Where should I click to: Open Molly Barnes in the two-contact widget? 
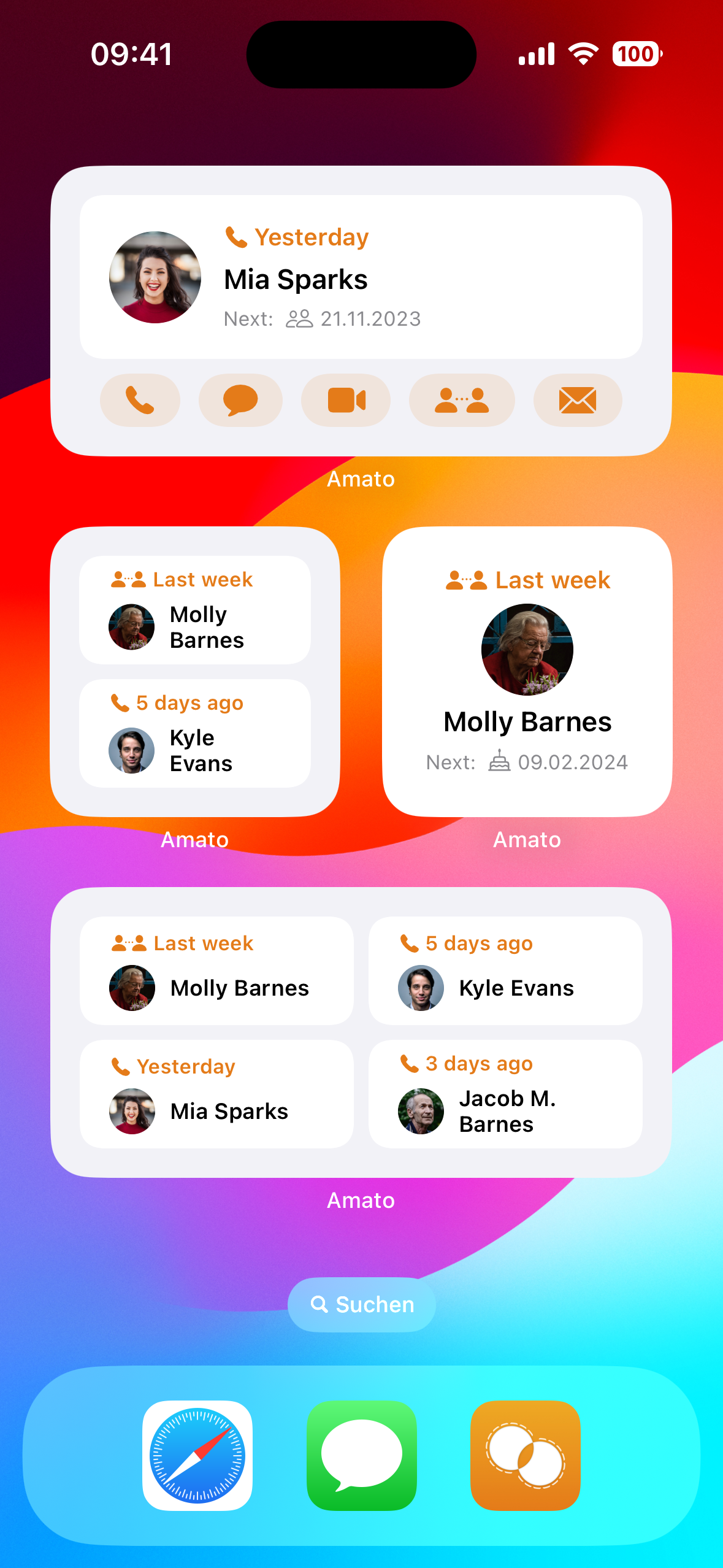(x=194, y=610)
